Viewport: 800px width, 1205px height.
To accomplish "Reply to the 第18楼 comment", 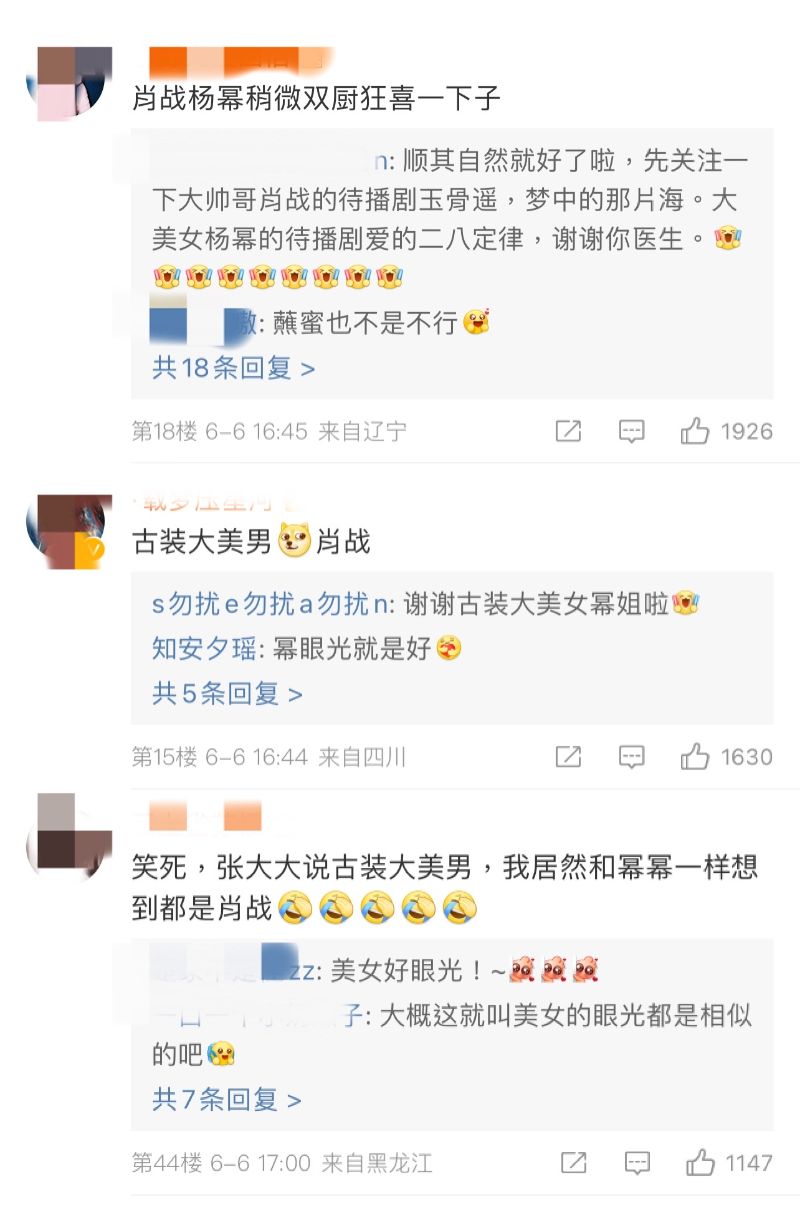I will [x=631, y=431].
